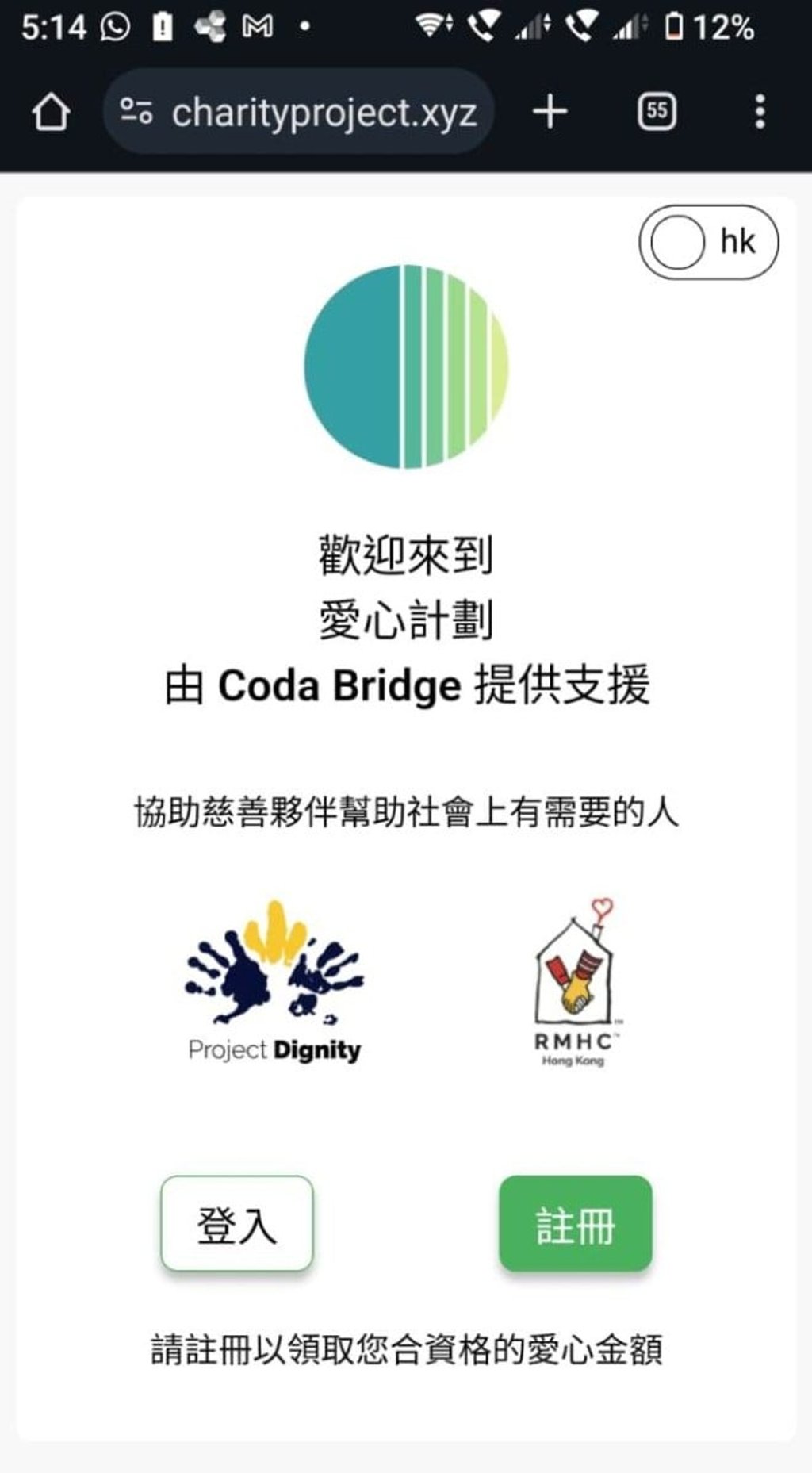Tap the charityproject.xyz address bar

point(325,112)
